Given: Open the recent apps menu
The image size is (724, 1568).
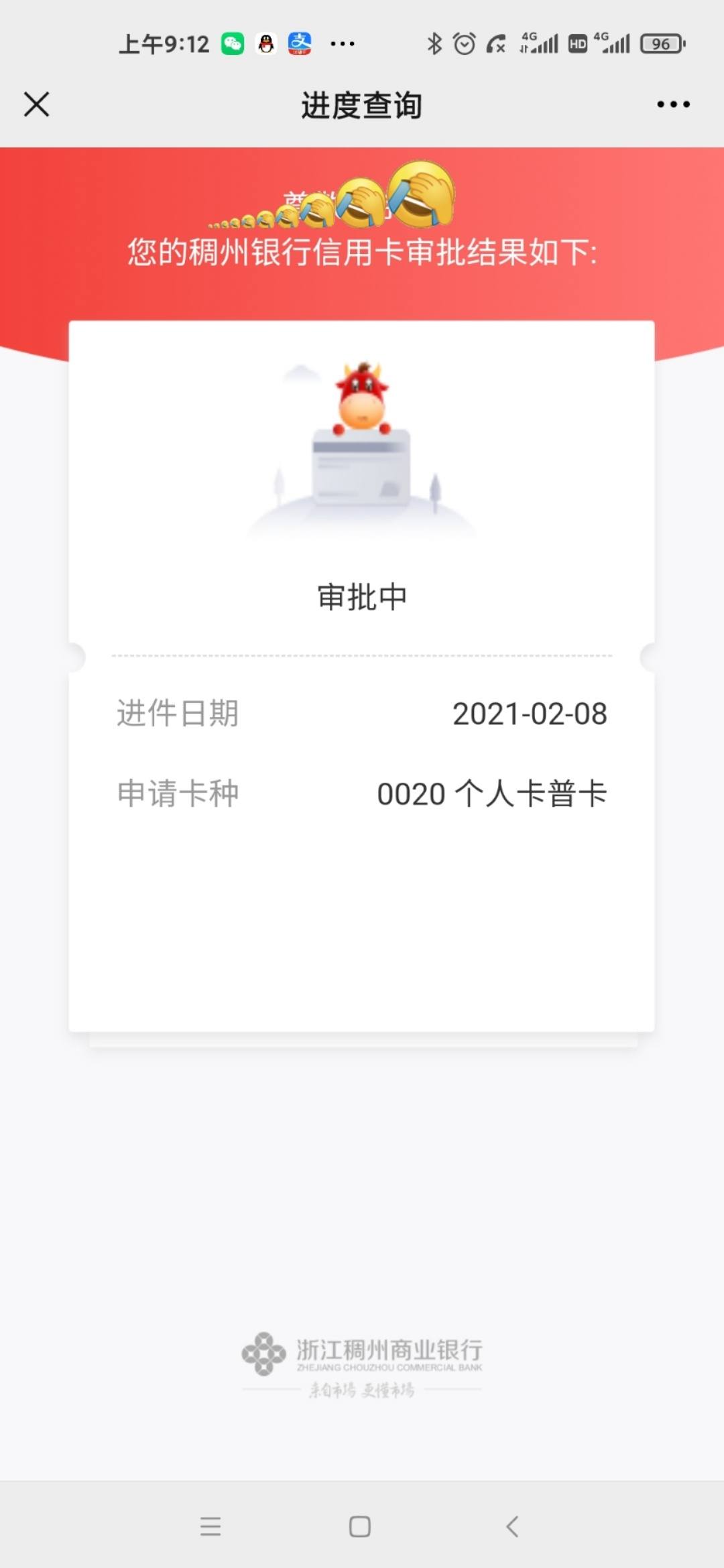Looking at the screenshot, I should [x=210, y=1526].
